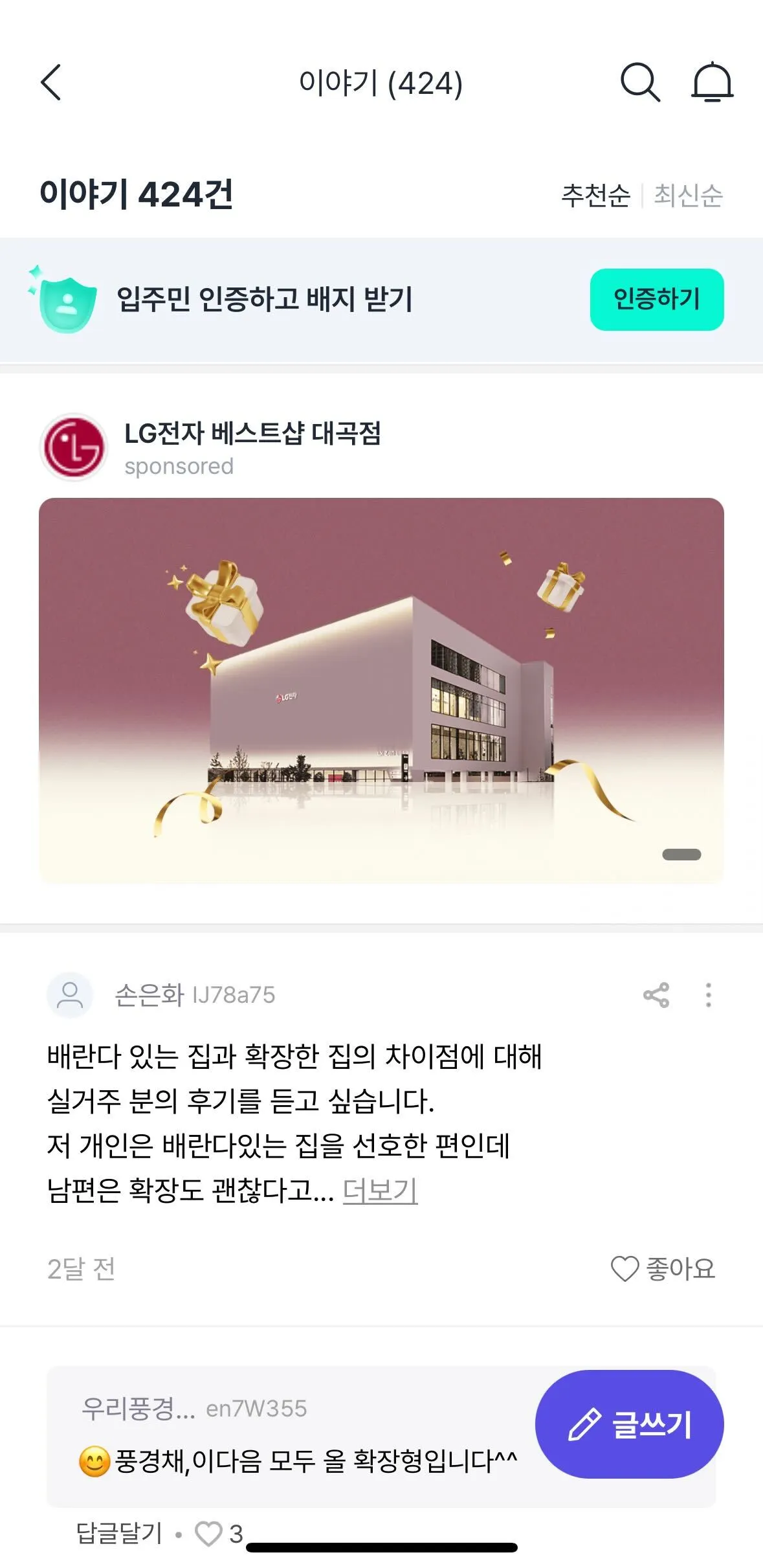Screen dimensions: 763x1568
Task: Expand the post with 더보기
Action: [380, 1190]
